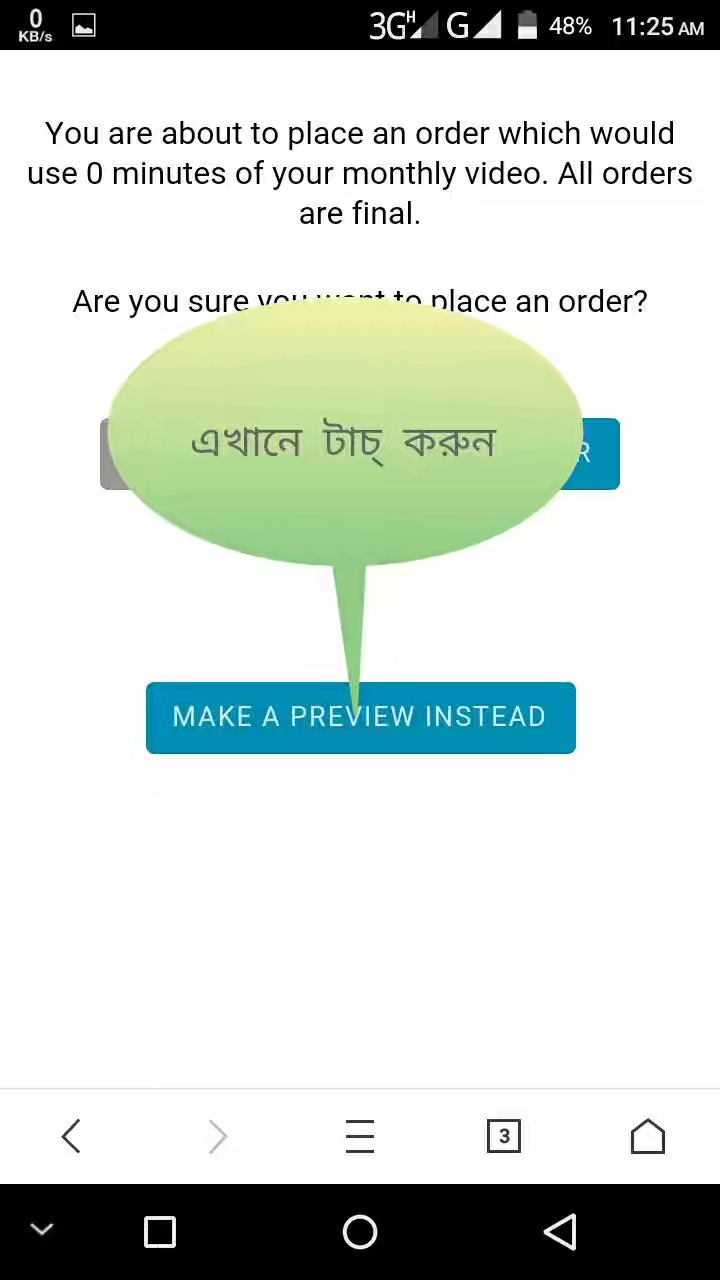
Task: Open the tab switcher showing 3 tabs
Action: pos(504,1137)
